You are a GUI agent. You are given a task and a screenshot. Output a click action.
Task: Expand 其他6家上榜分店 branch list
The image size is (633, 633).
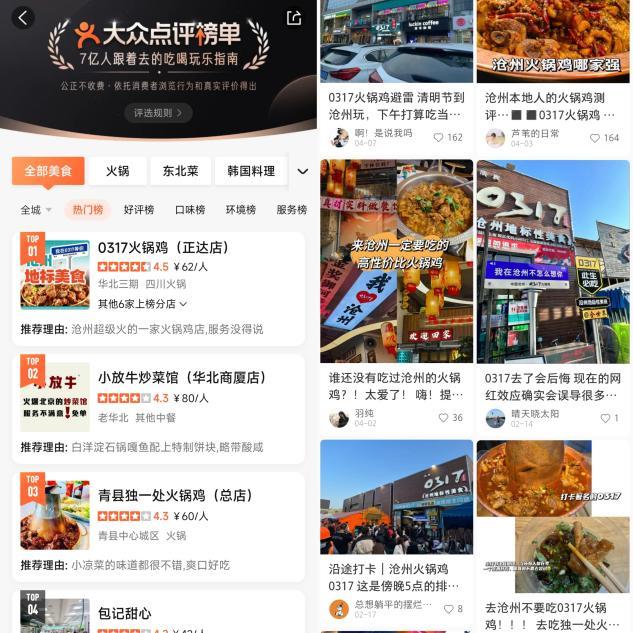(142, 303)
